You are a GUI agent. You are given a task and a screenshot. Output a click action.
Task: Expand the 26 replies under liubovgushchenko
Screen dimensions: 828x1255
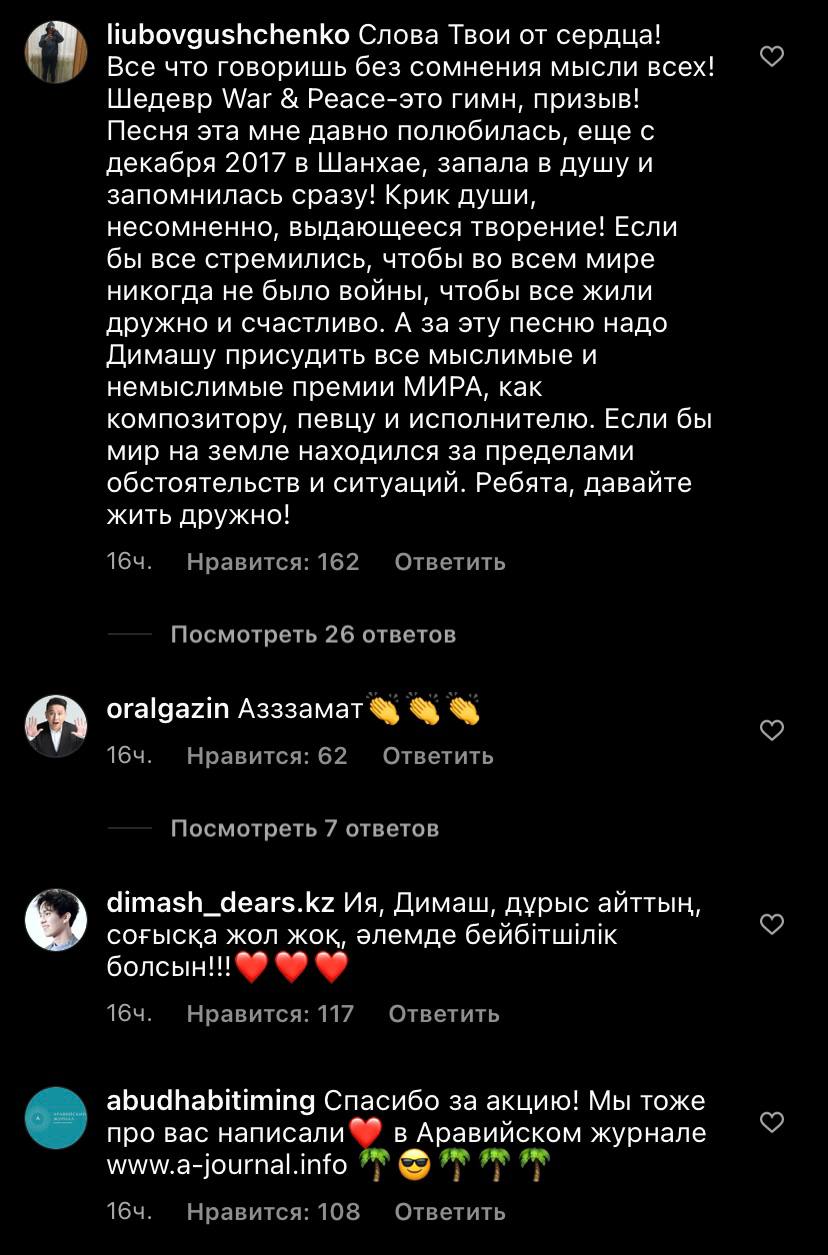click(313, 634)
